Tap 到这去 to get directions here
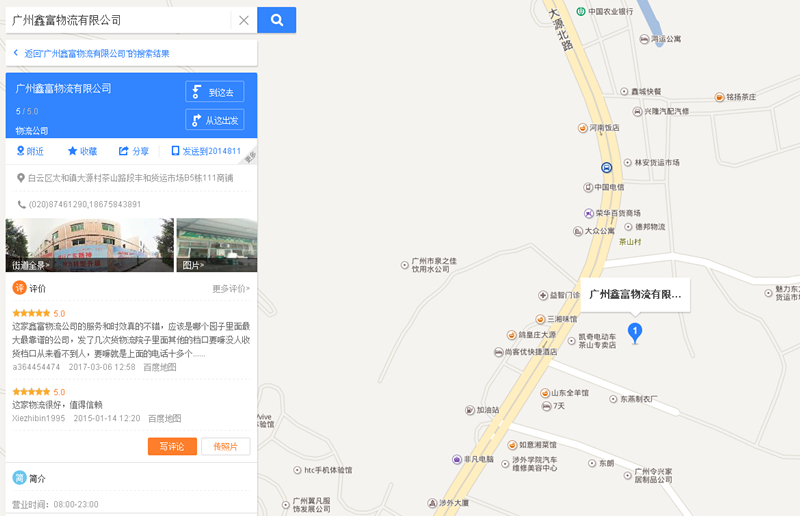 (x=215, y=92)
